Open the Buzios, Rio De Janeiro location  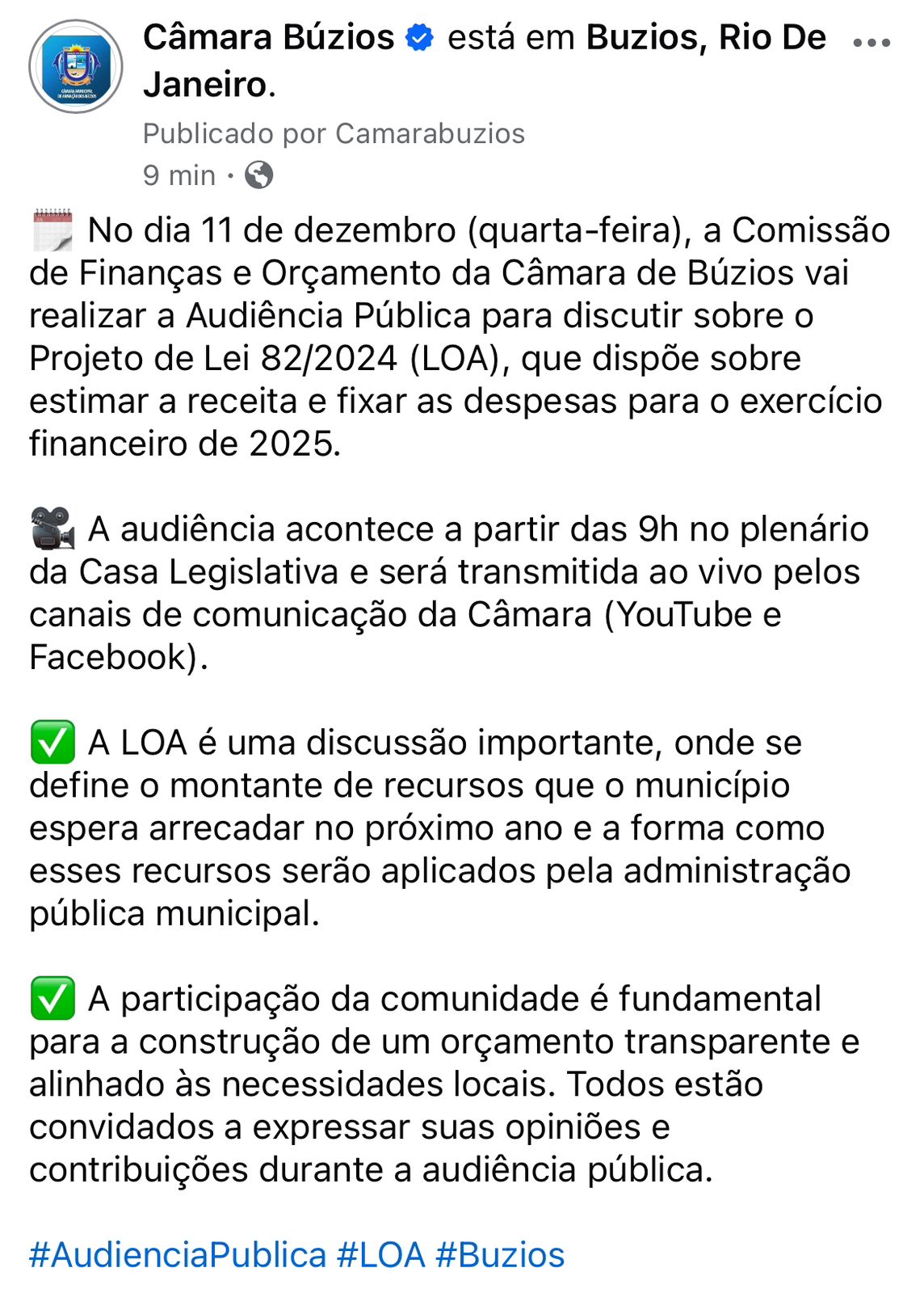[705, 38]
